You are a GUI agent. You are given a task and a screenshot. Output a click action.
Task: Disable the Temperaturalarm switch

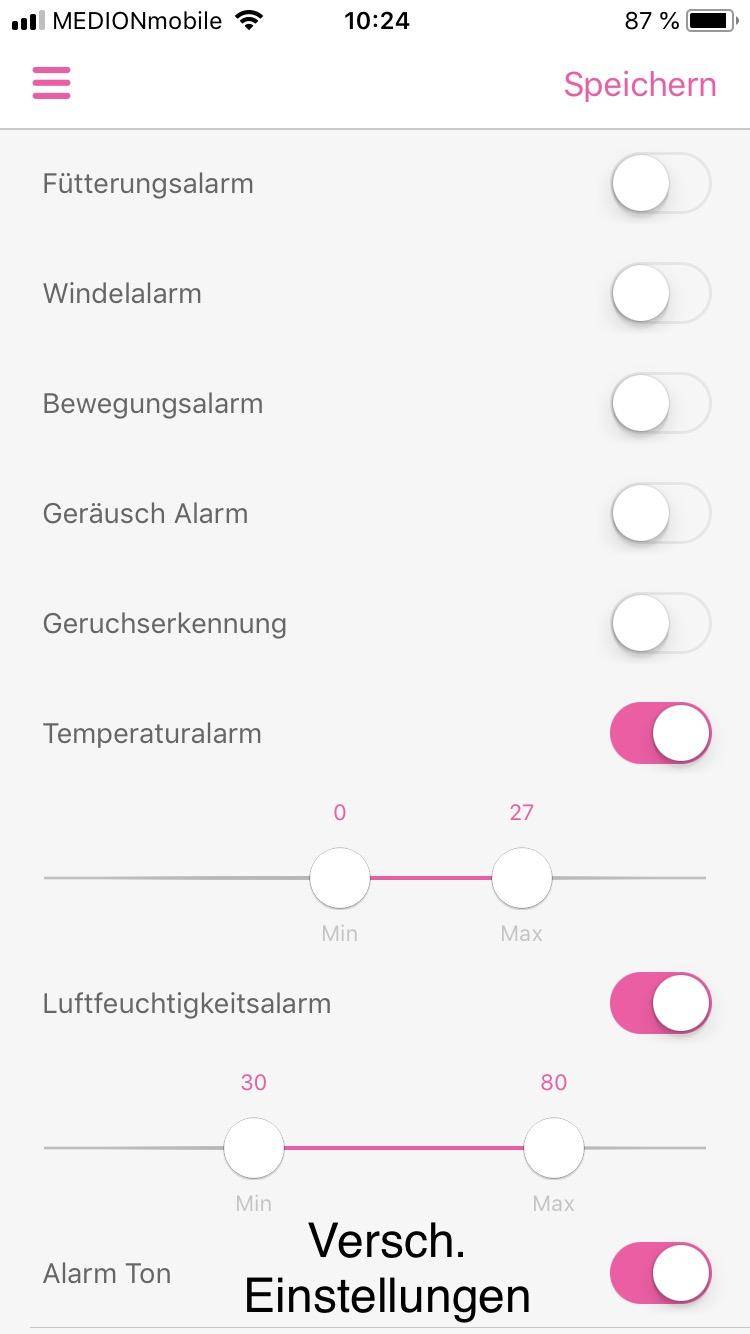click(660, 734)
